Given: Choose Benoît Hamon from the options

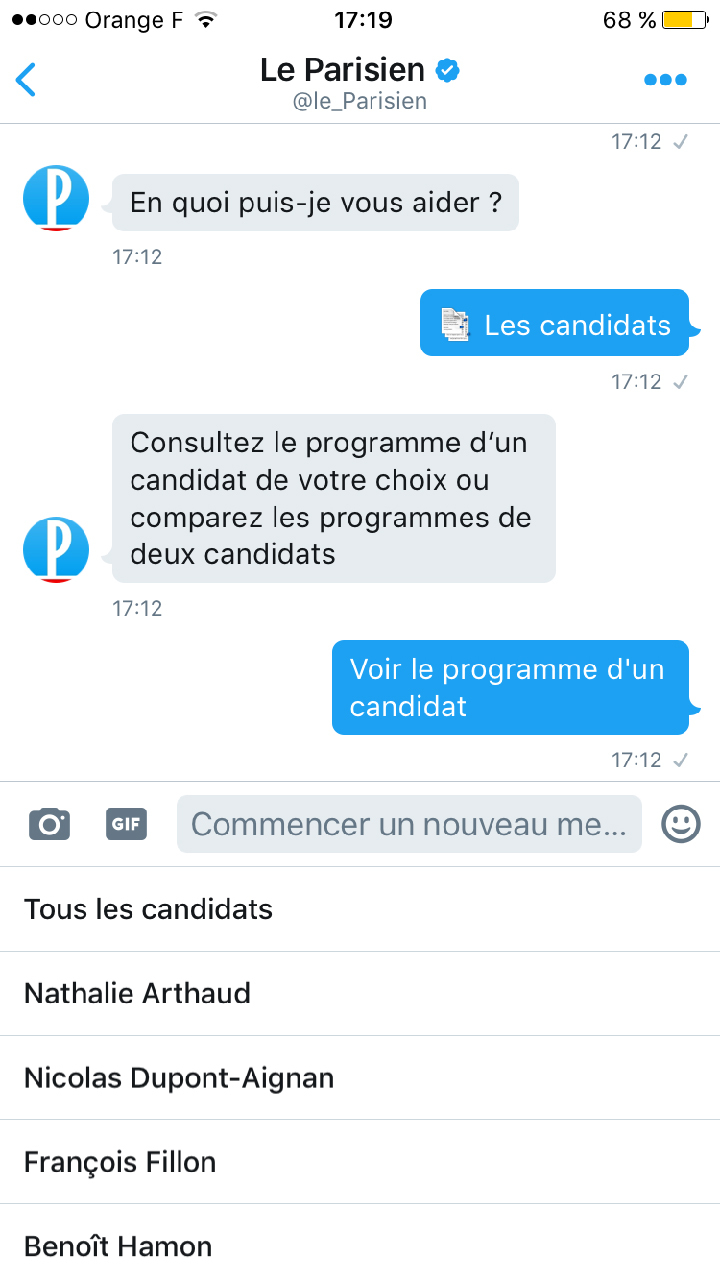Looking at the screenshot, I should click(360, 1246).
